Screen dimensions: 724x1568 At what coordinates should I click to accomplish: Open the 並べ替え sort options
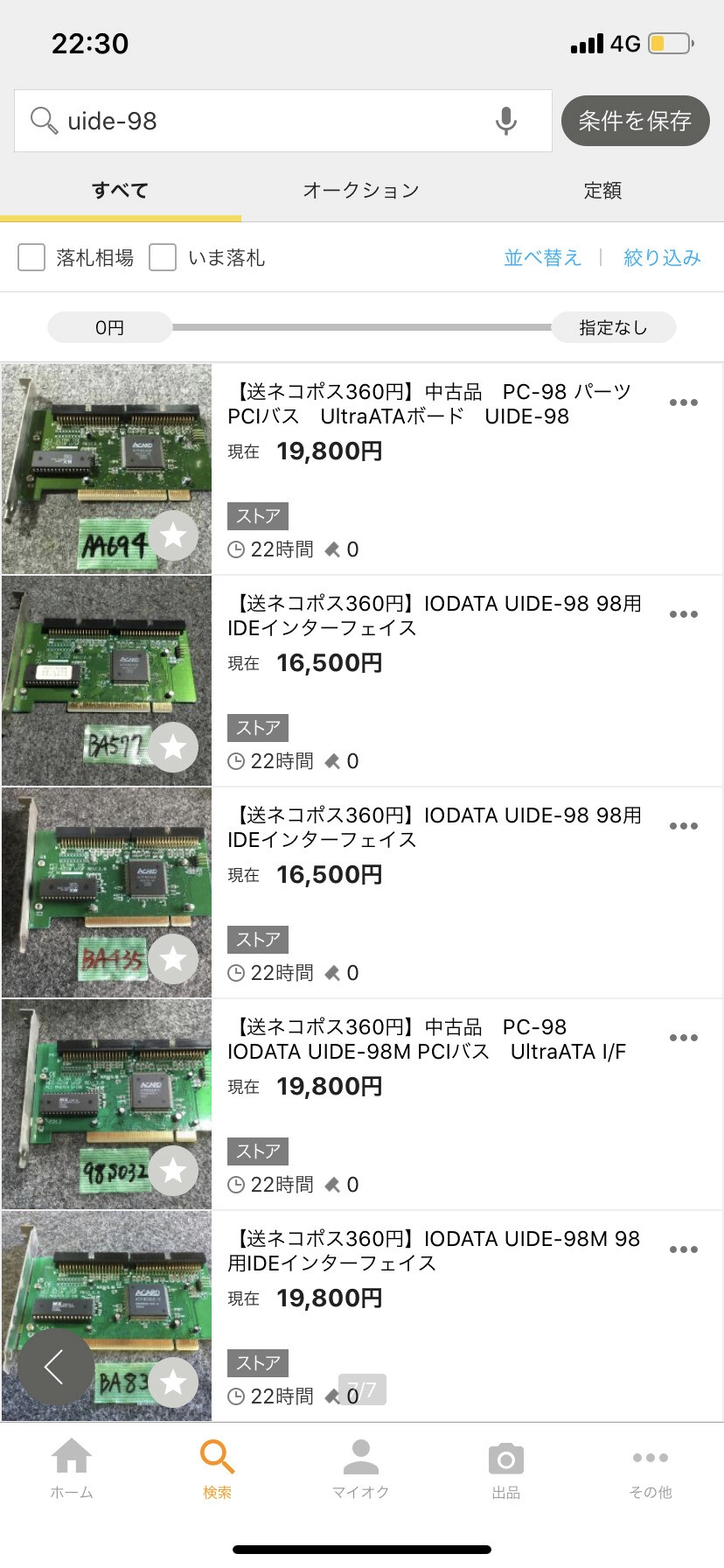tap(542, 257)
